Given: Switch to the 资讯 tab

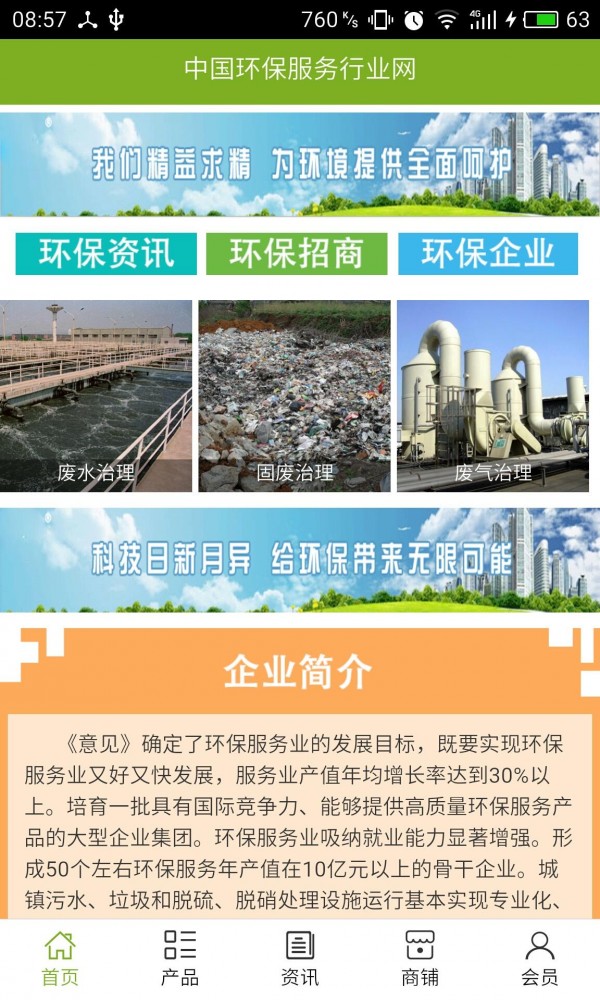Looking at the screenshot, I should (300, 958).
